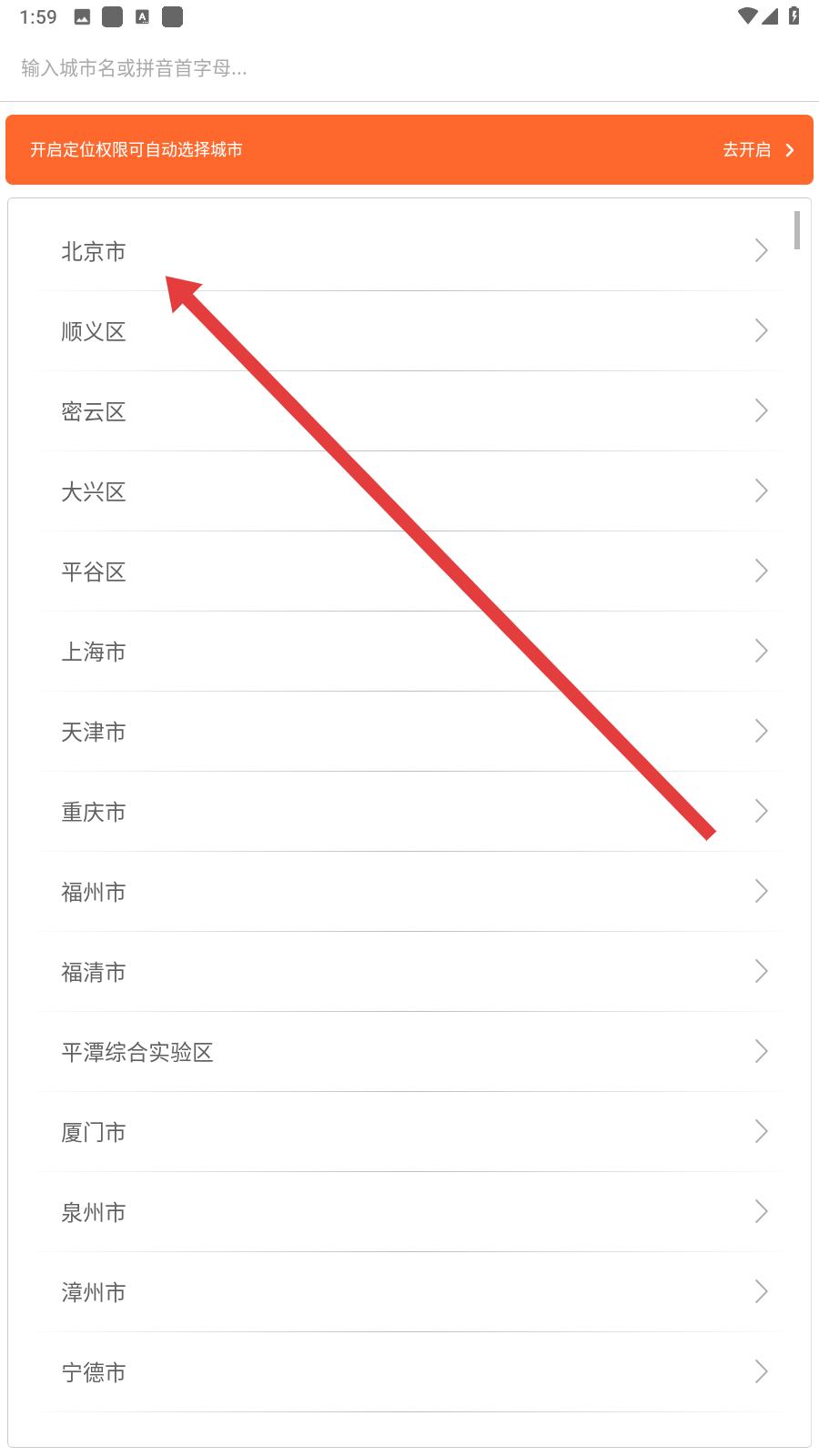
Task: Select 厦门市
Action: click(409, 1132)
